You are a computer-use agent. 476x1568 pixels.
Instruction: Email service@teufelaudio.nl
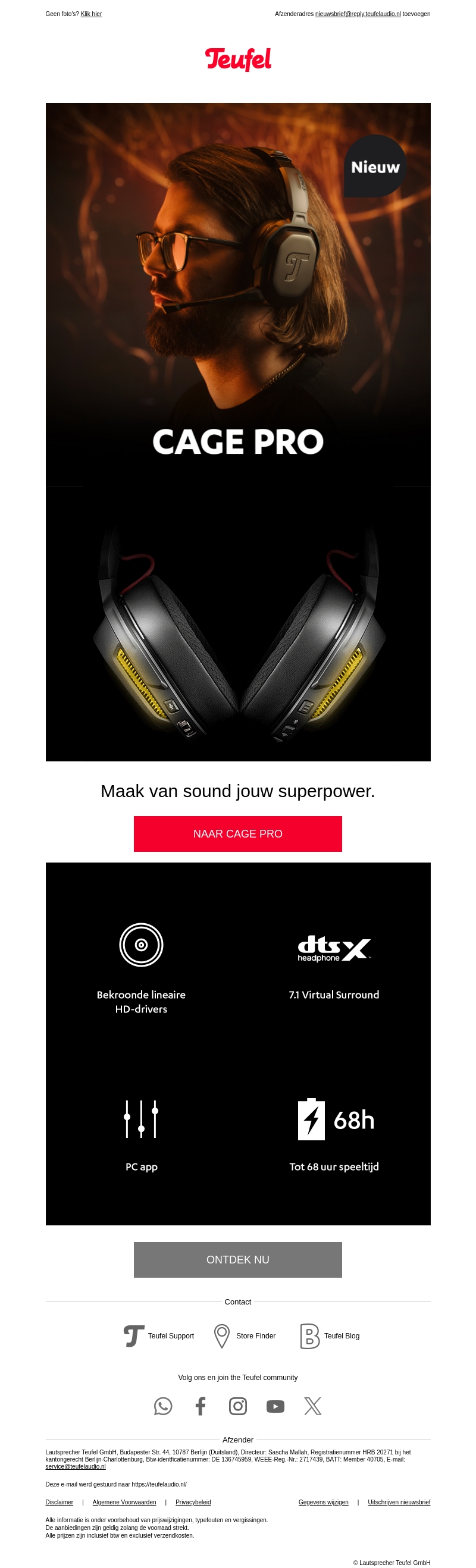[x=76, y=1467]
